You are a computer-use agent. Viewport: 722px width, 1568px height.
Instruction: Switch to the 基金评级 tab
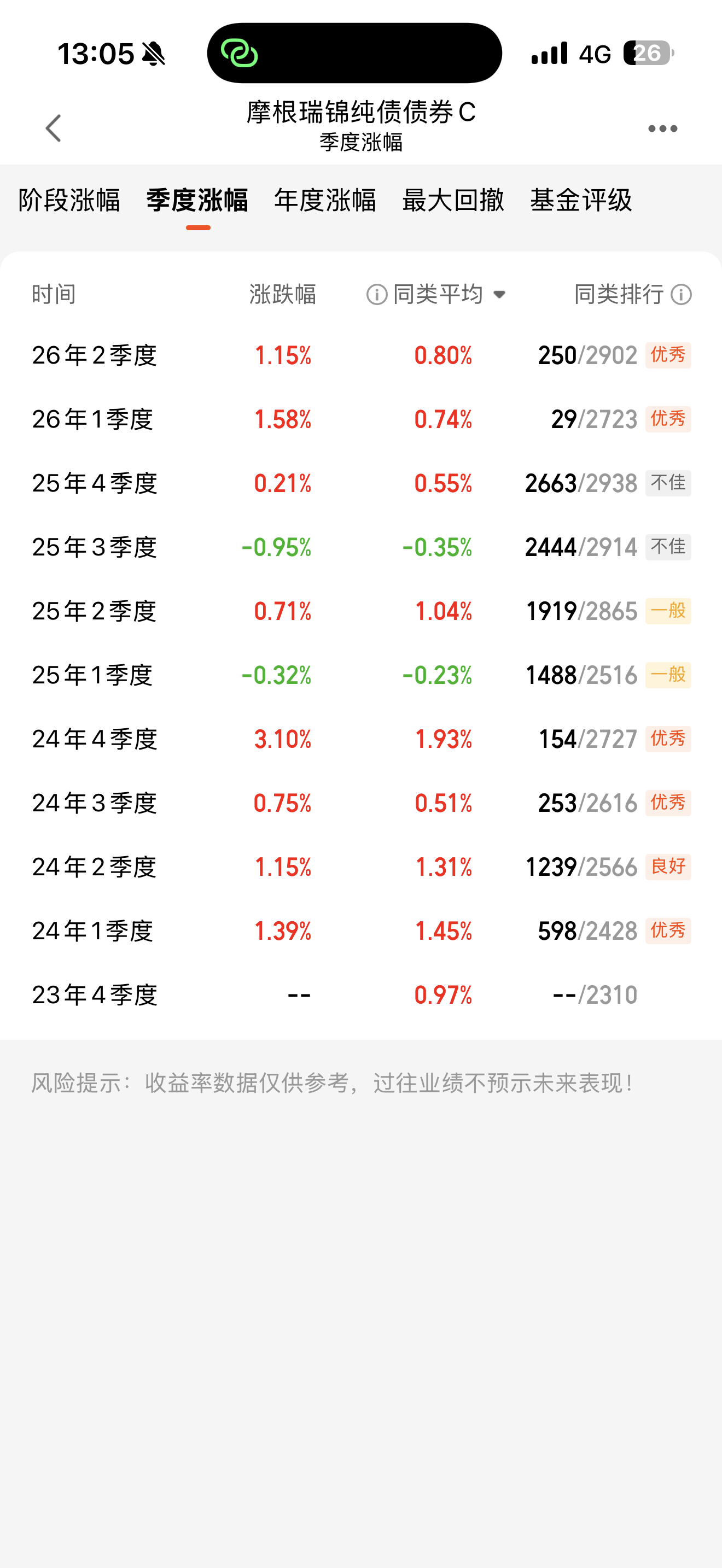pyautogui.click(x=581, y=200)
